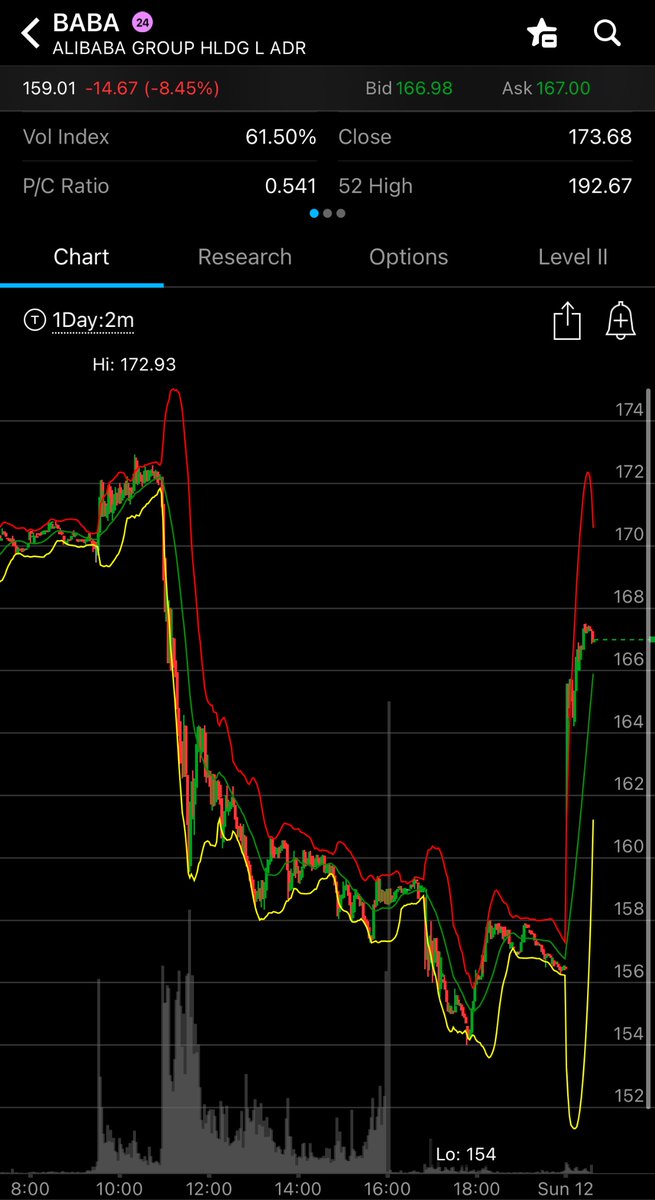Add BABA to a watchlist
The width and height of the screenshot is (655, 1200).
542,33
